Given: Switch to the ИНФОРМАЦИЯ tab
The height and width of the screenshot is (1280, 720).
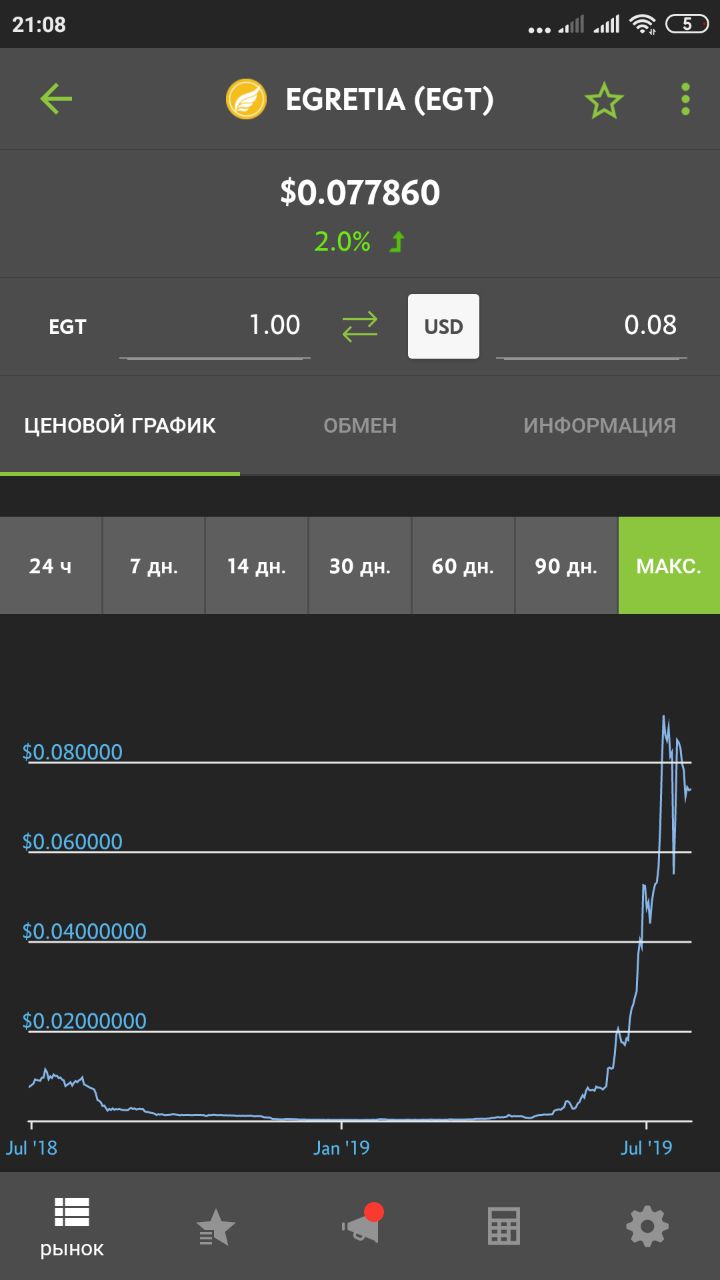Looking at the screenshot, I should [x=600, y=426].
